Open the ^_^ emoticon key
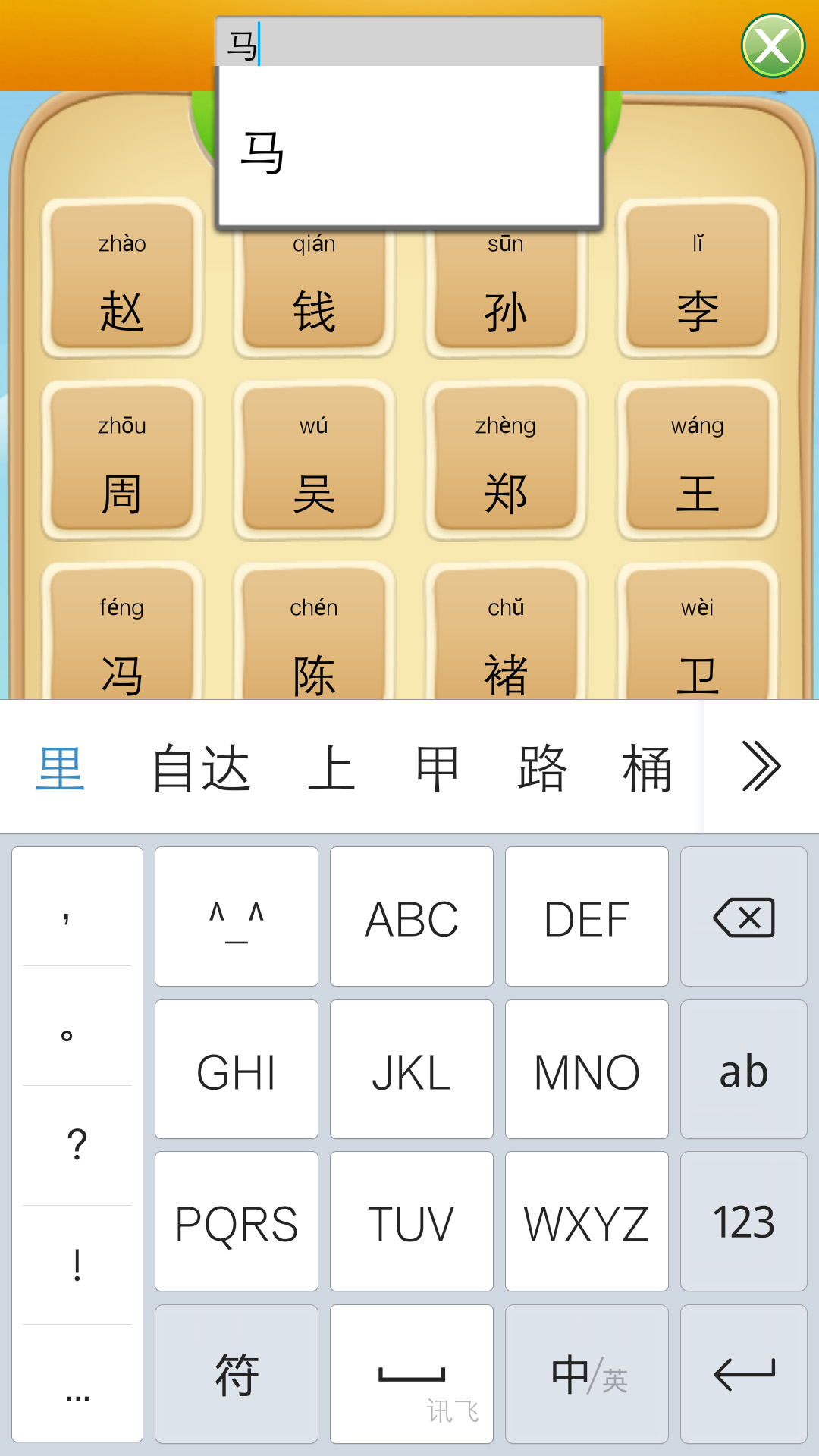Viewport: 819px width, 1456px height. click(x=236, y=915)
